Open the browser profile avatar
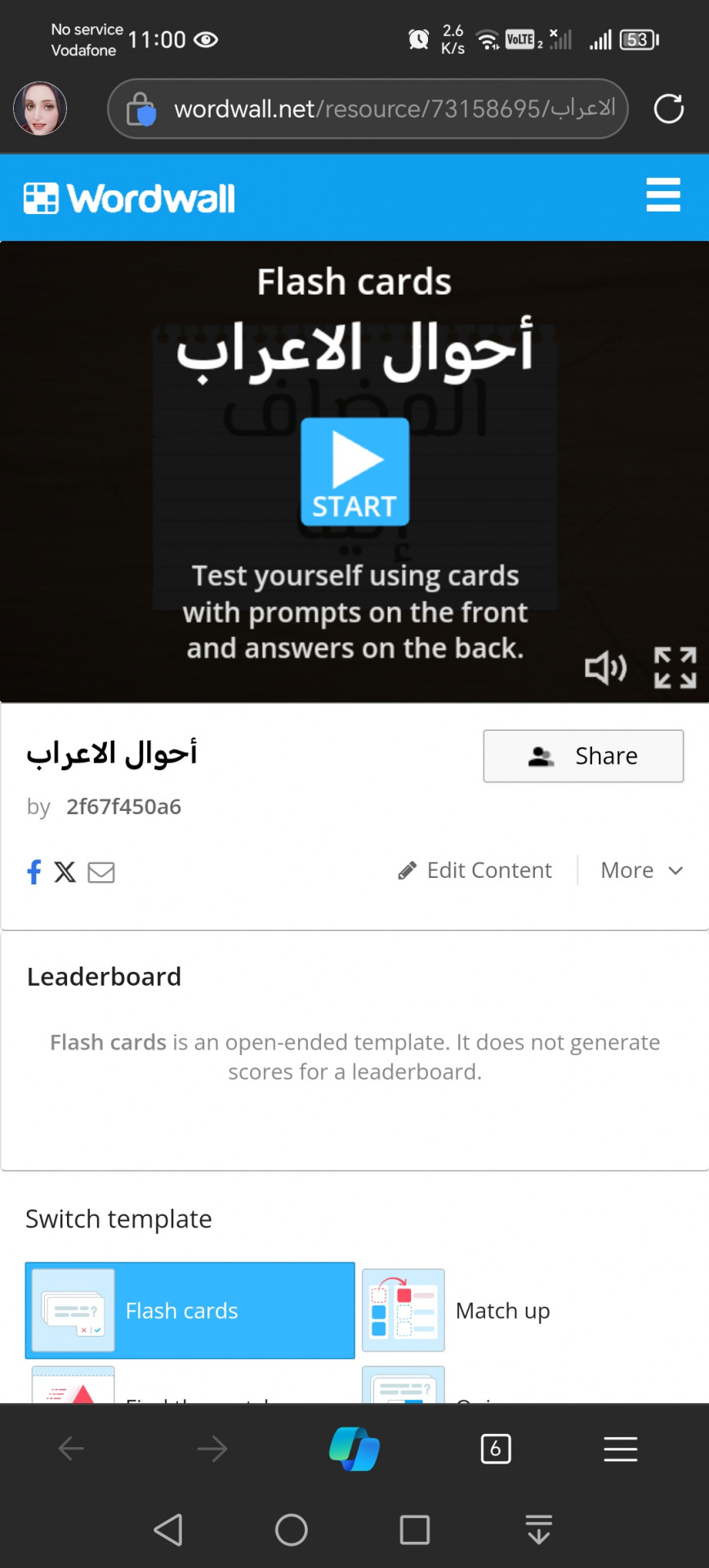Screen dimensions: 709x1568 click(x=40, y=109)
